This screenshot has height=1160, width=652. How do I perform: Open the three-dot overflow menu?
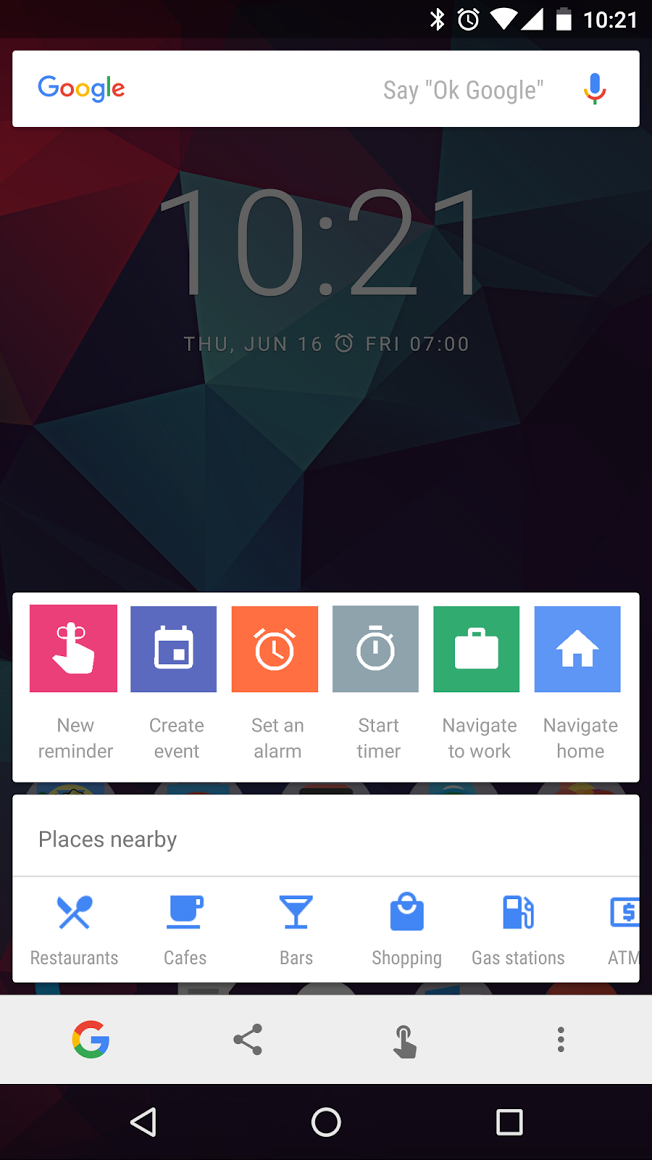[x=561, y=1040]
